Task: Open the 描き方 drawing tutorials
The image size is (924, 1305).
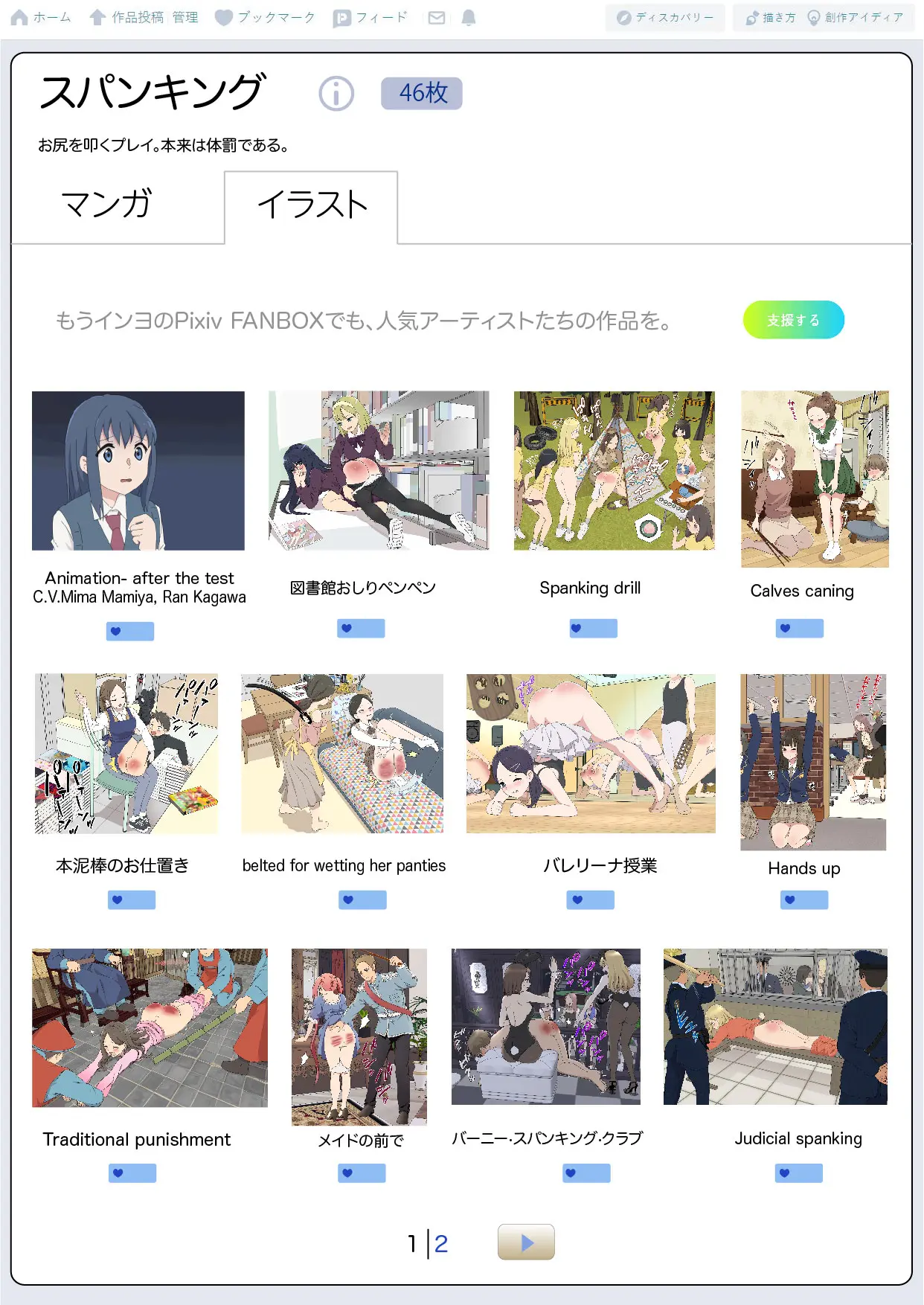Action: (771, 17)
